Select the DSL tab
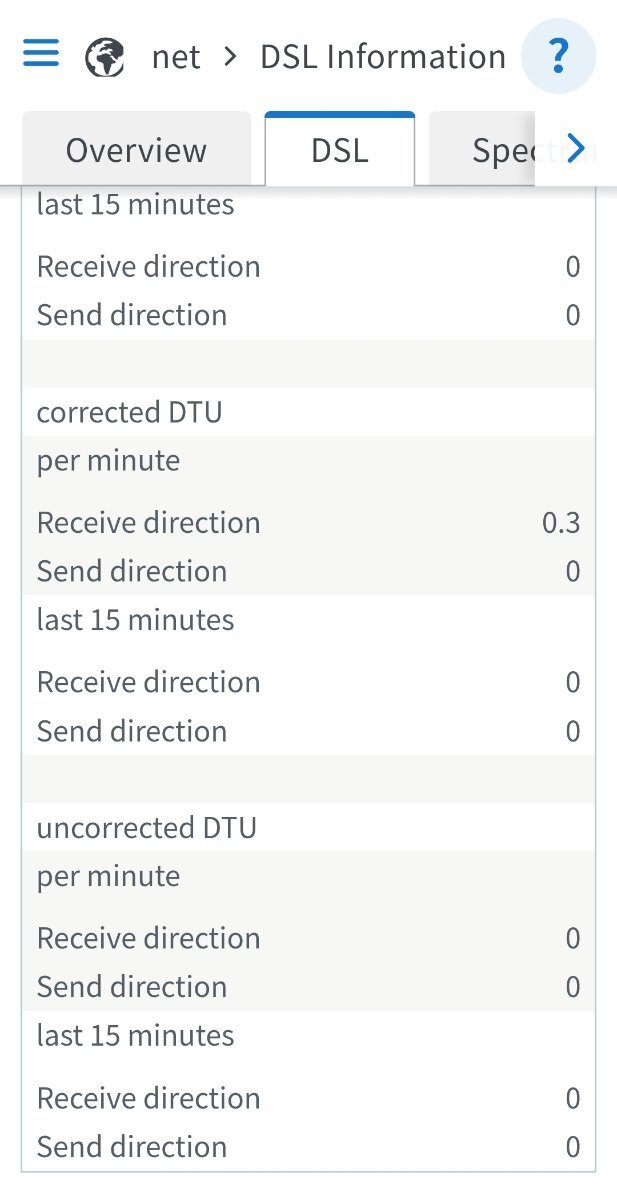The image size is (617, 1200). (340, 149)
